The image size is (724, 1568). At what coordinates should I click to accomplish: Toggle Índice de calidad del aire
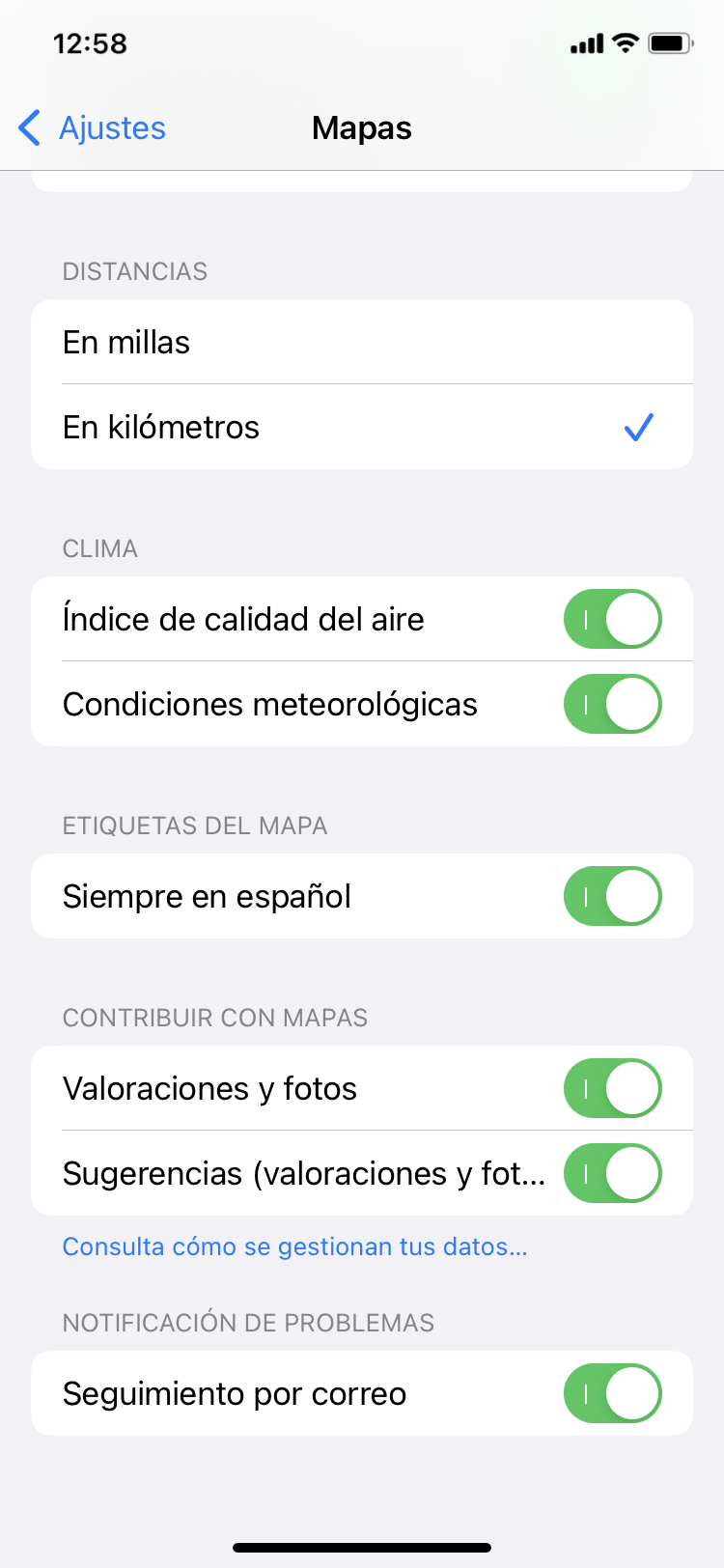pos(612,619)
